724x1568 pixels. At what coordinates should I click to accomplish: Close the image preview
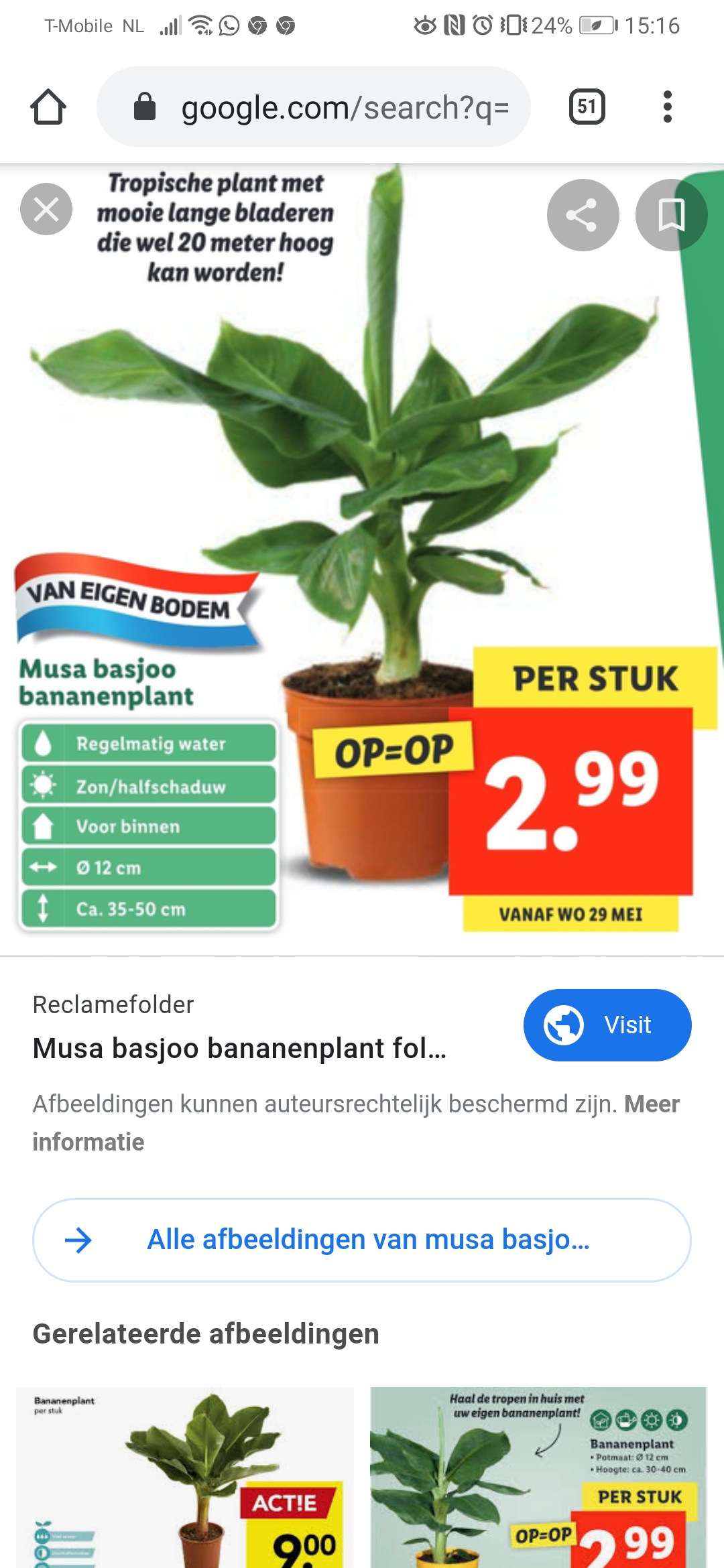(x=46, y=209)
